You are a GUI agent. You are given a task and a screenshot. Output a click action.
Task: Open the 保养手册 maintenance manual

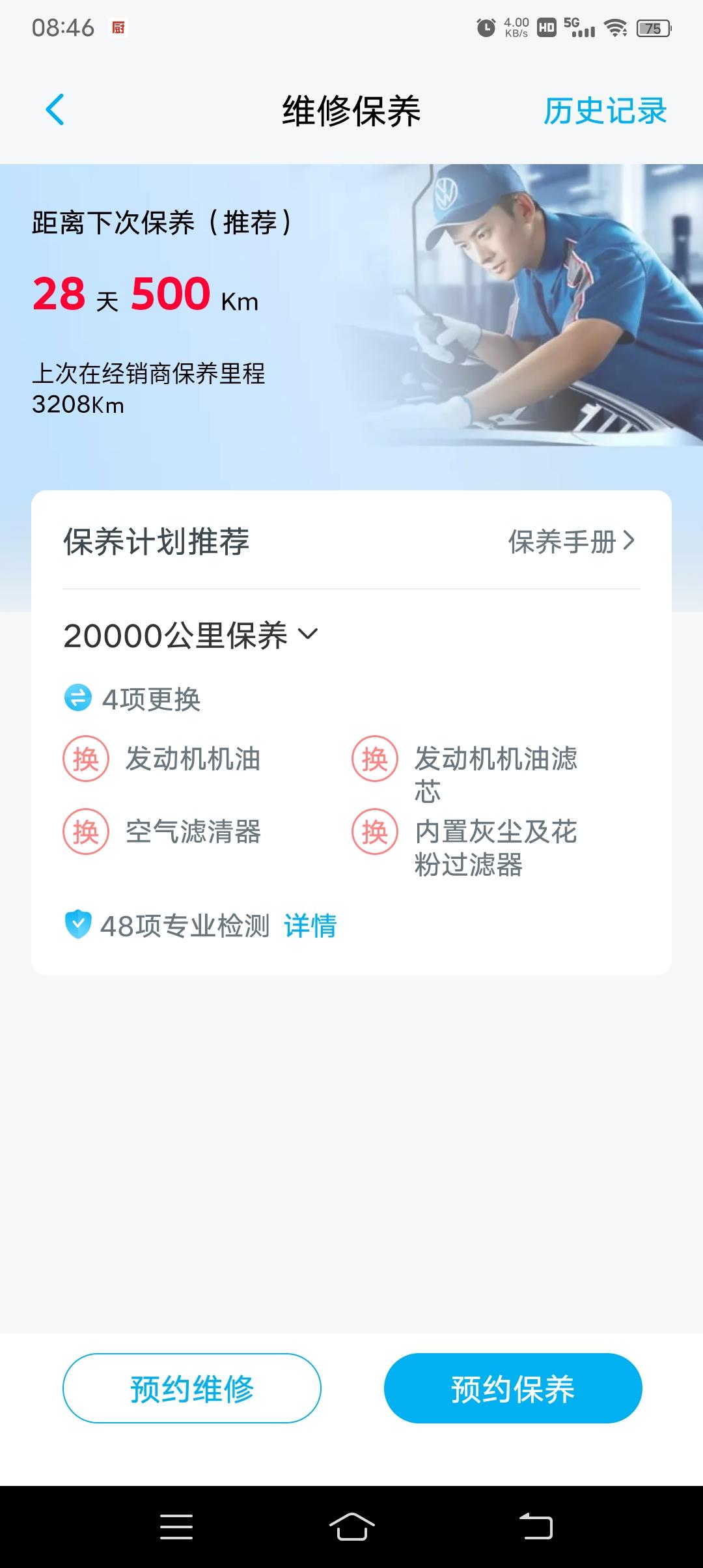coord(571,542)
